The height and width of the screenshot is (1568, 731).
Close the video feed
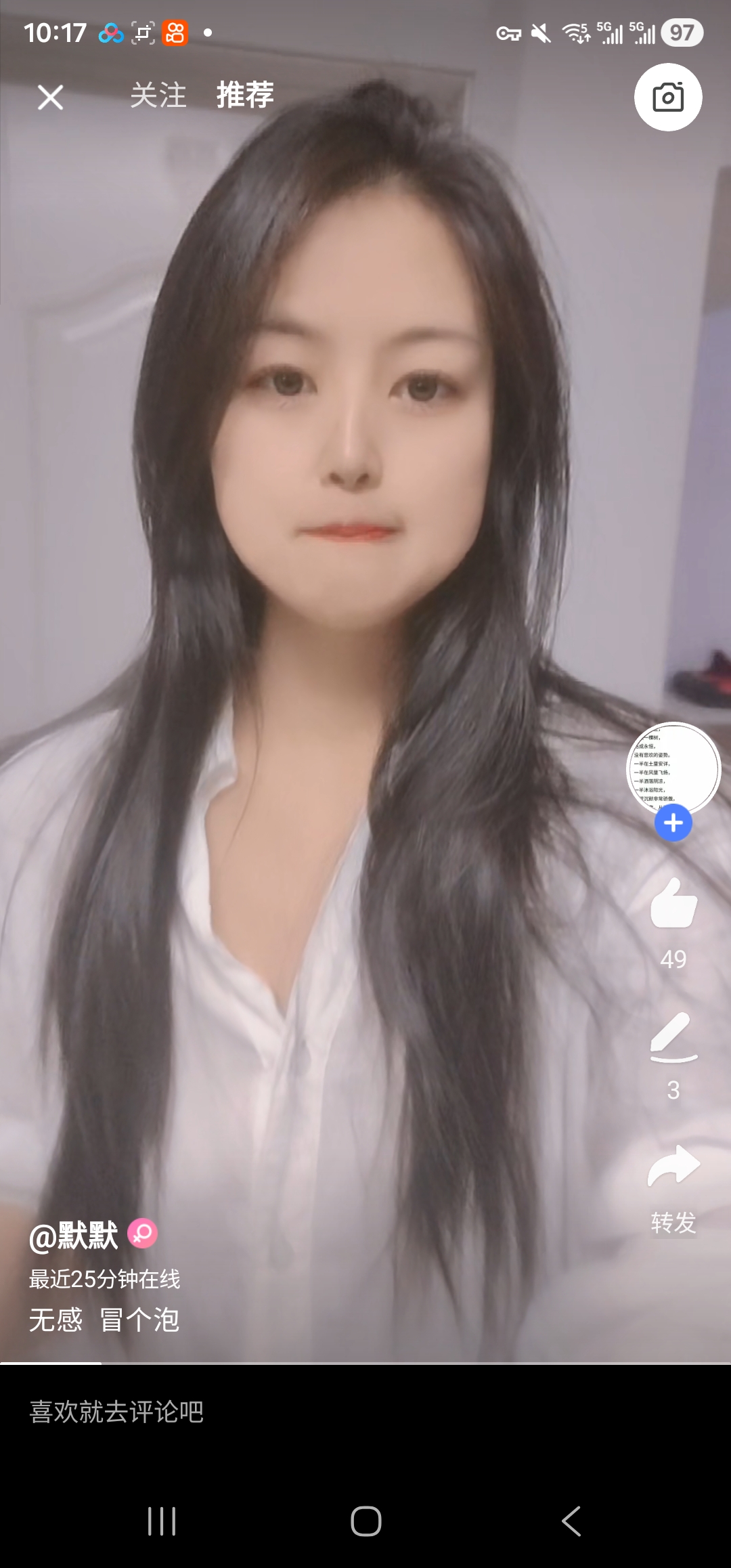[50, 97]
